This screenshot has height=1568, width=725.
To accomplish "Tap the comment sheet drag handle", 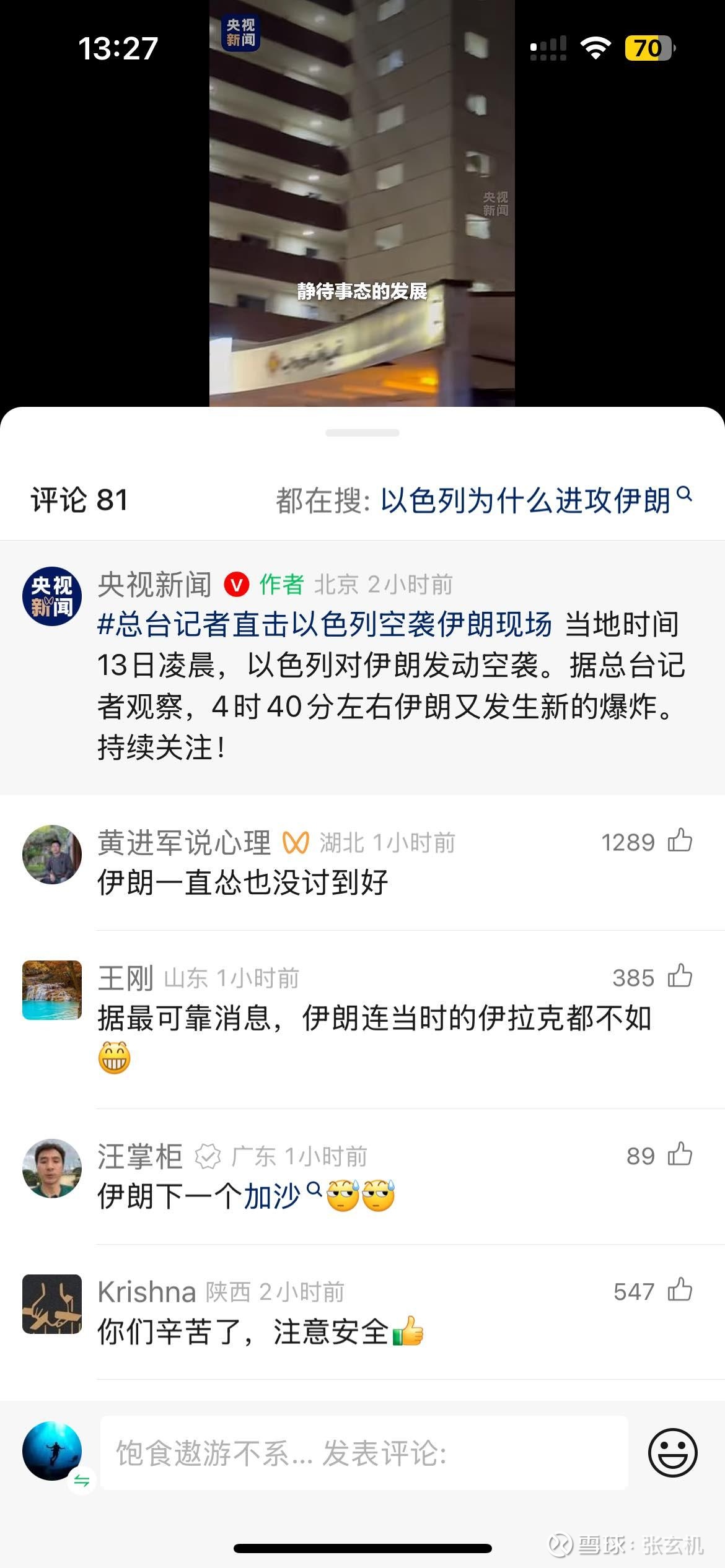I will (x=362, y=433).
